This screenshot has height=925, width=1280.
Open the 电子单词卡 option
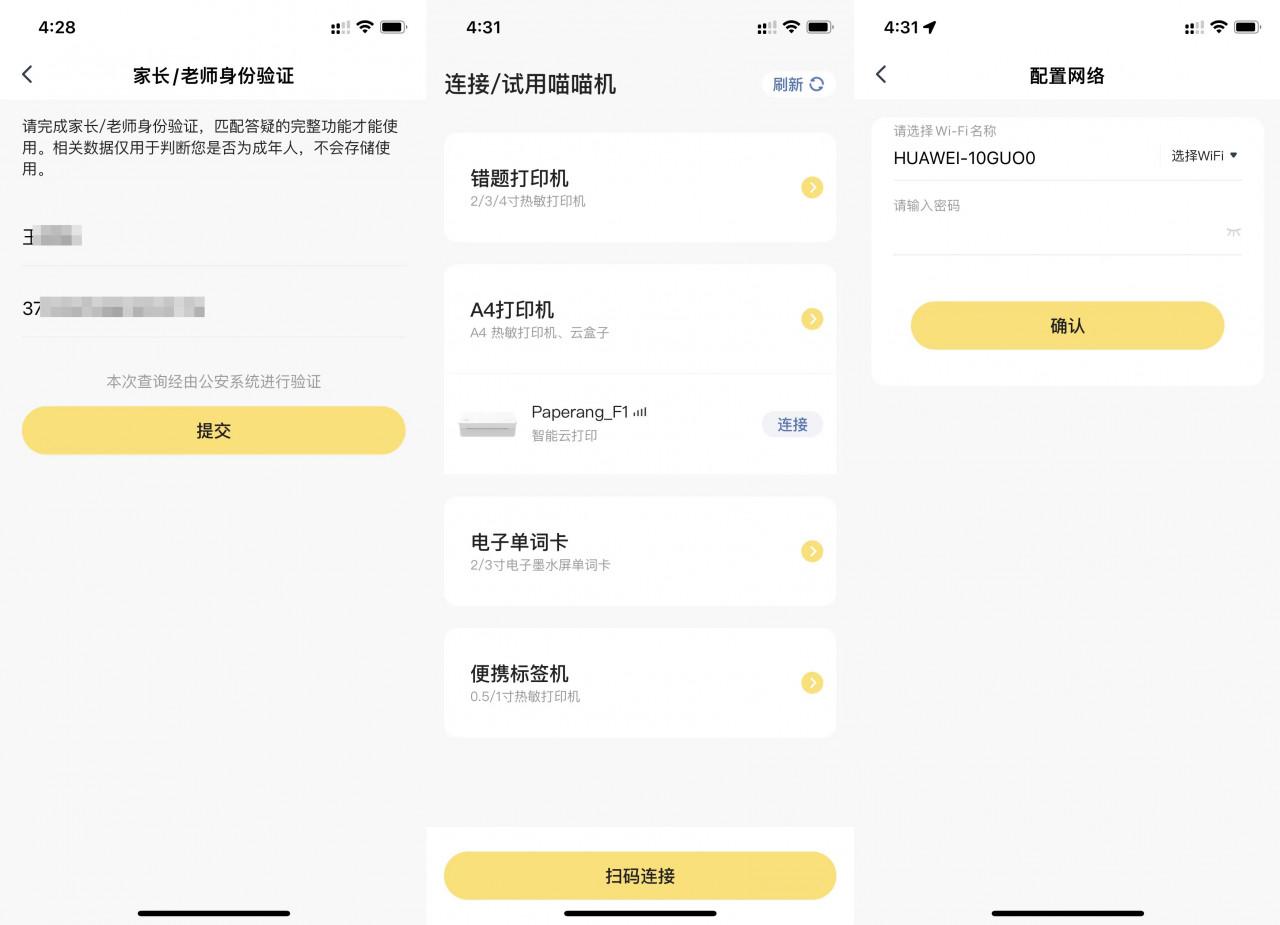(x=640, y=551)
